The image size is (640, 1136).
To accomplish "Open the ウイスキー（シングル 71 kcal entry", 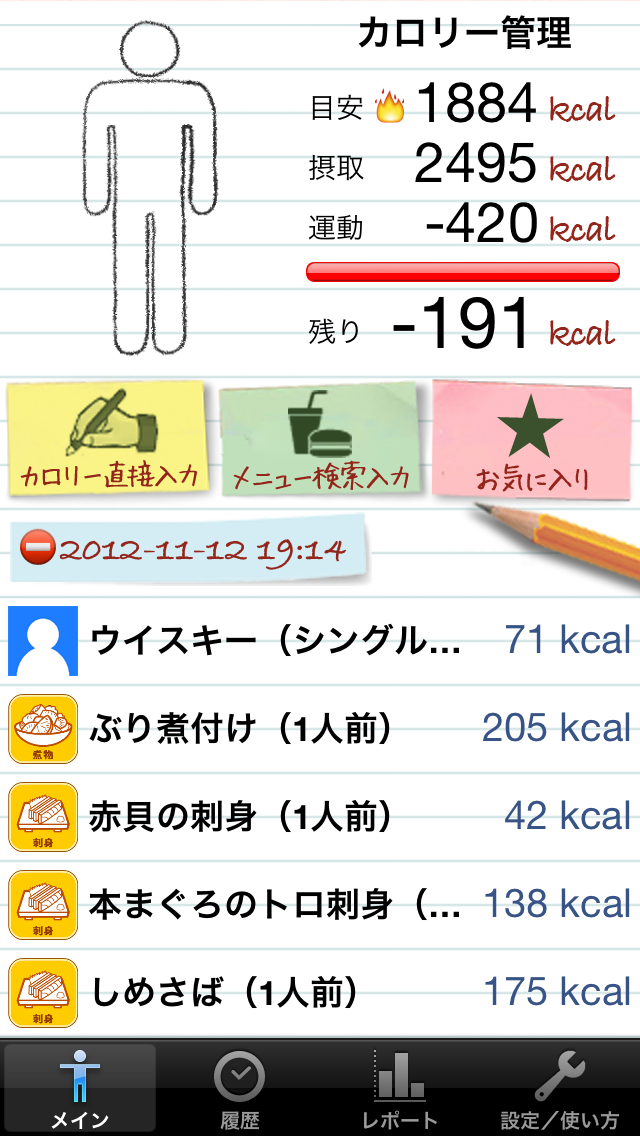I will coord(320,640).
